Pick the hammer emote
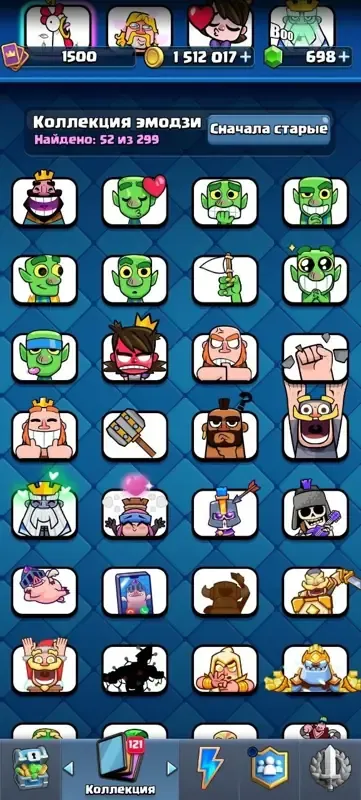361x800 pixels. pos(135,434)
